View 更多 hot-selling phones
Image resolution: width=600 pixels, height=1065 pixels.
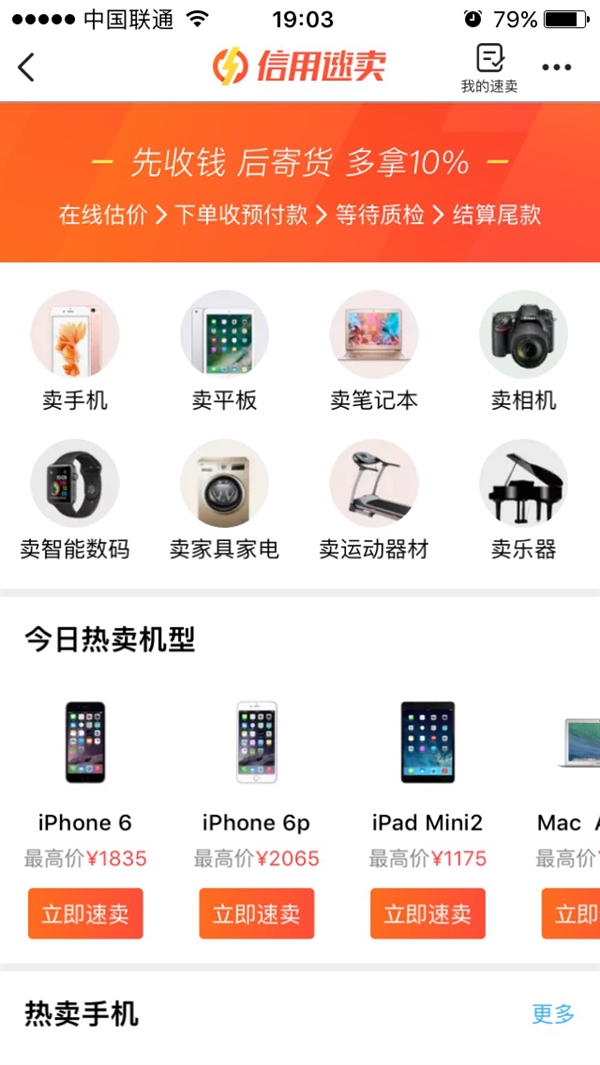coord(553,1014)
